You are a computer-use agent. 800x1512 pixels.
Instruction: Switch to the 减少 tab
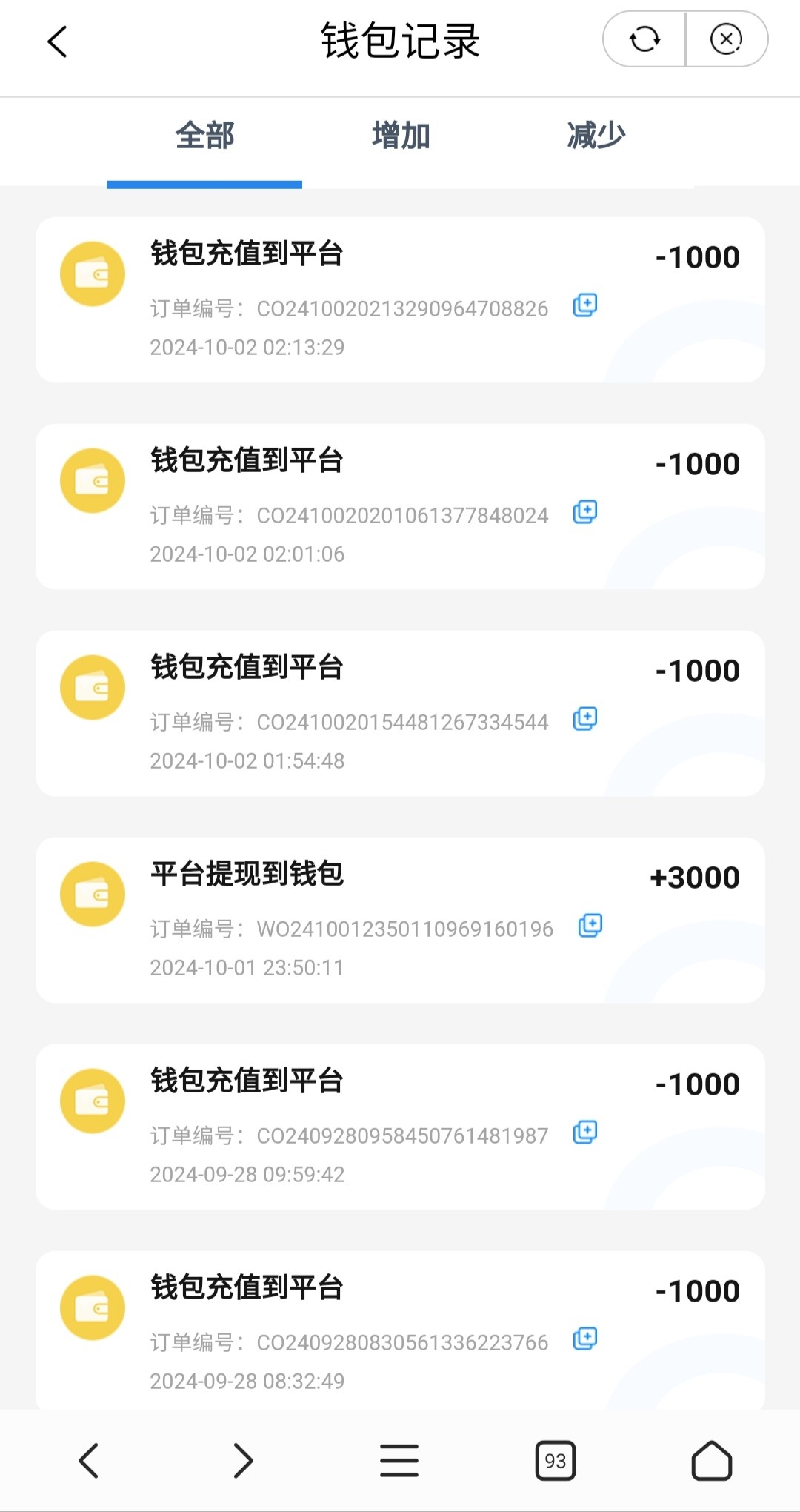coord(596,136)
